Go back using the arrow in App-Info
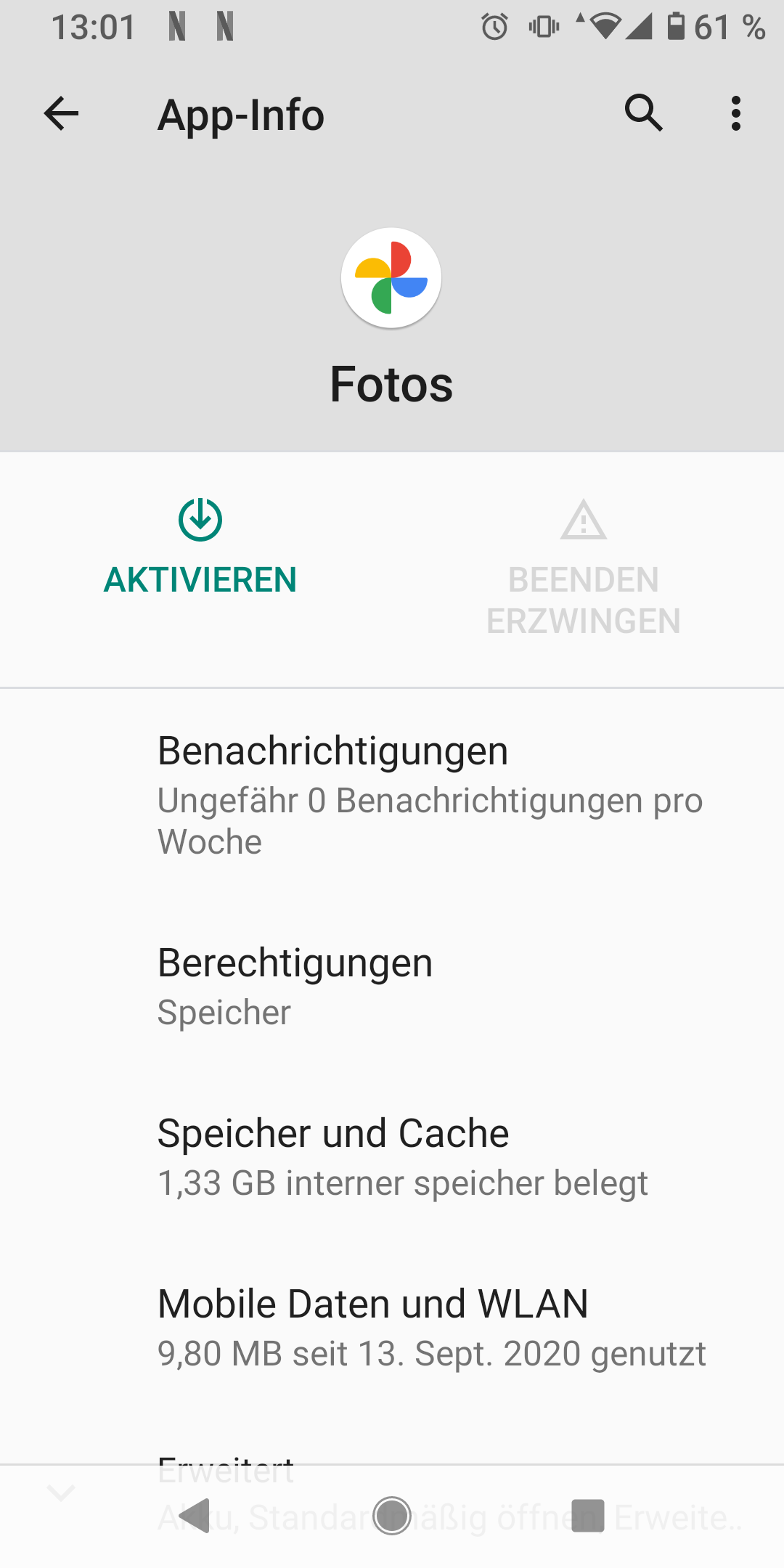 point(61,114)
